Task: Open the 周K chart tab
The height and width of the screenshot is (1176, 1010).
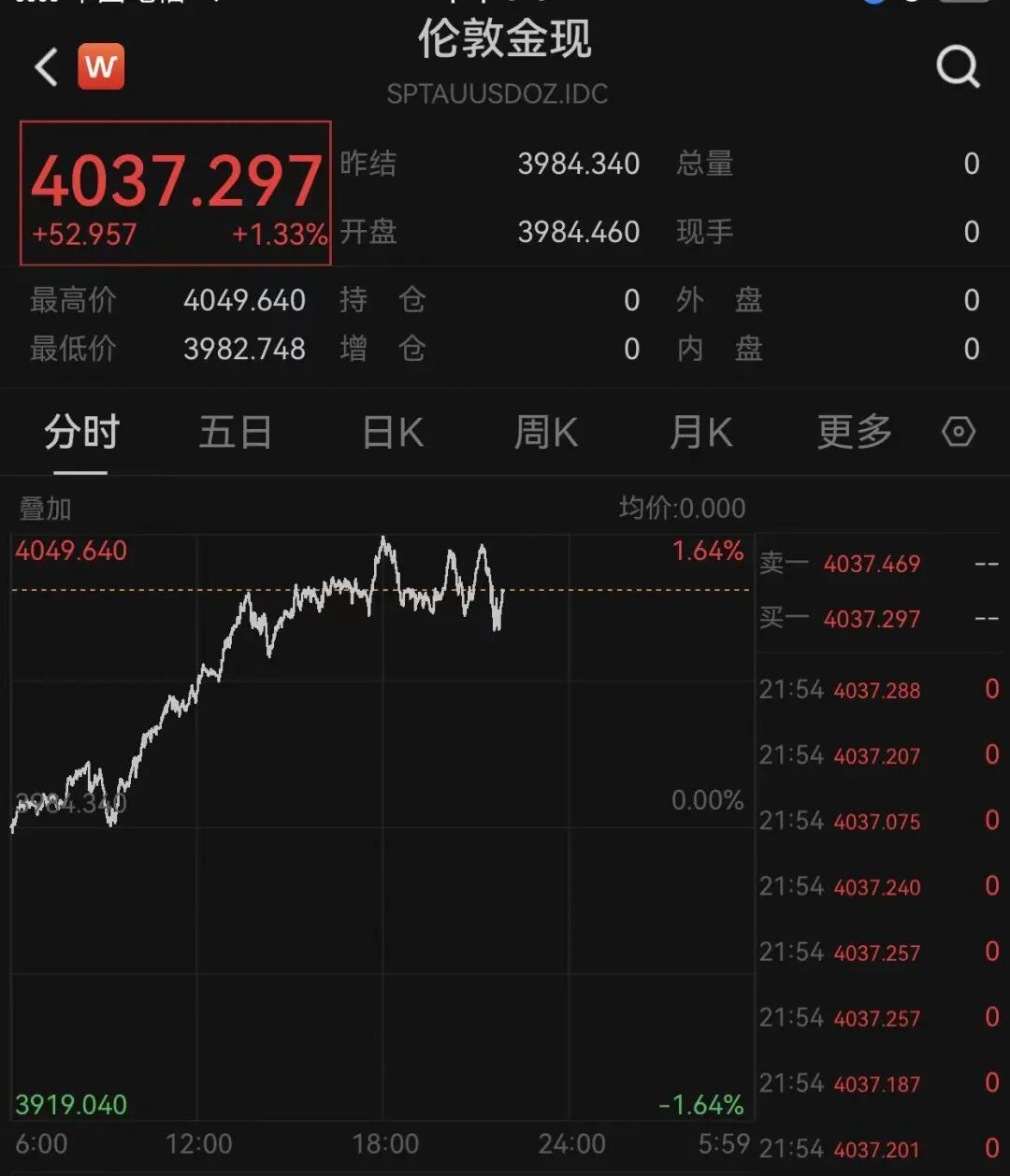Action: click(x=546, y=433)
